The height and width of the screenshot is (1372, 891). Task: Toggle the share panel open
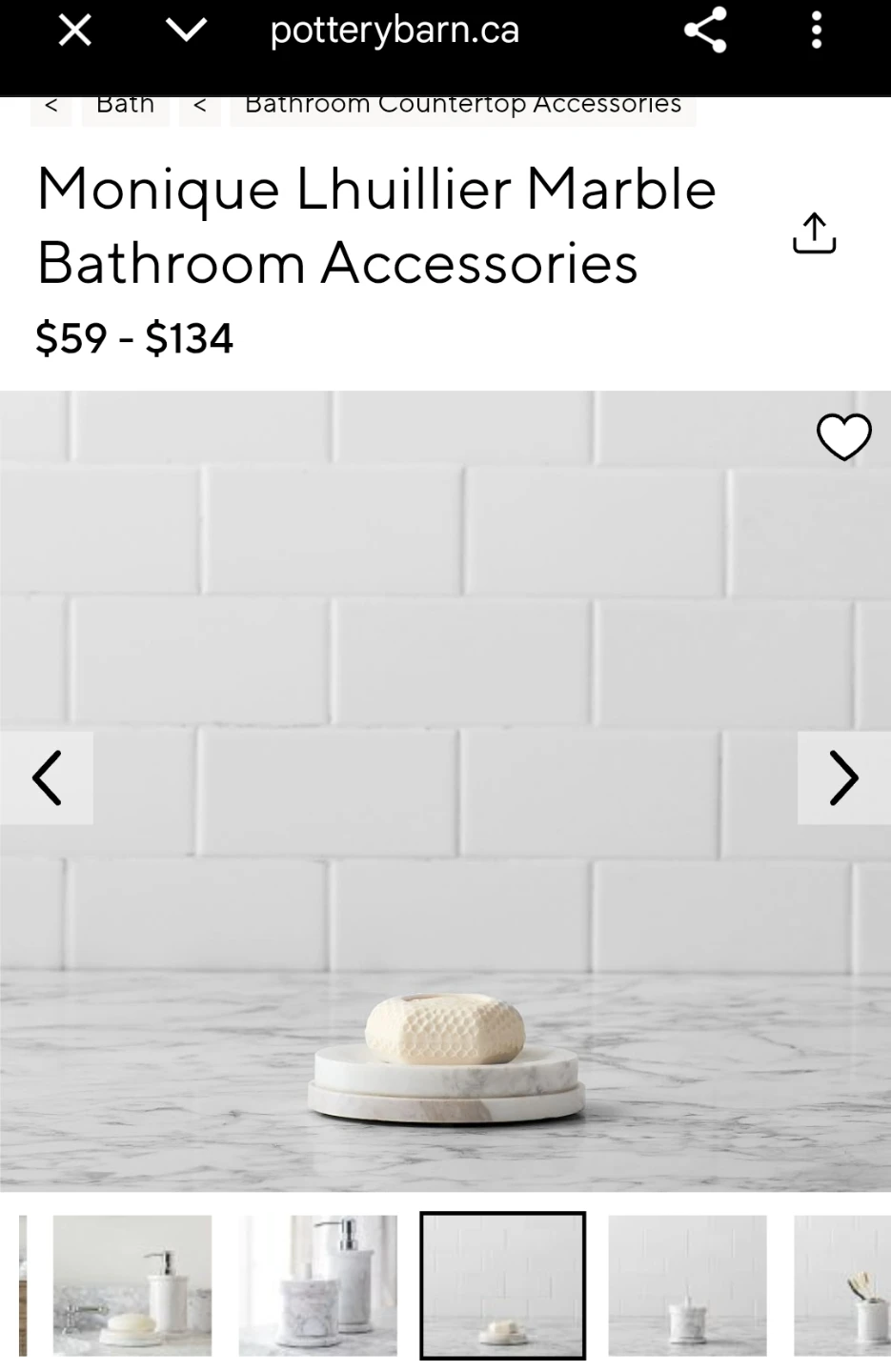coord(705,30)
